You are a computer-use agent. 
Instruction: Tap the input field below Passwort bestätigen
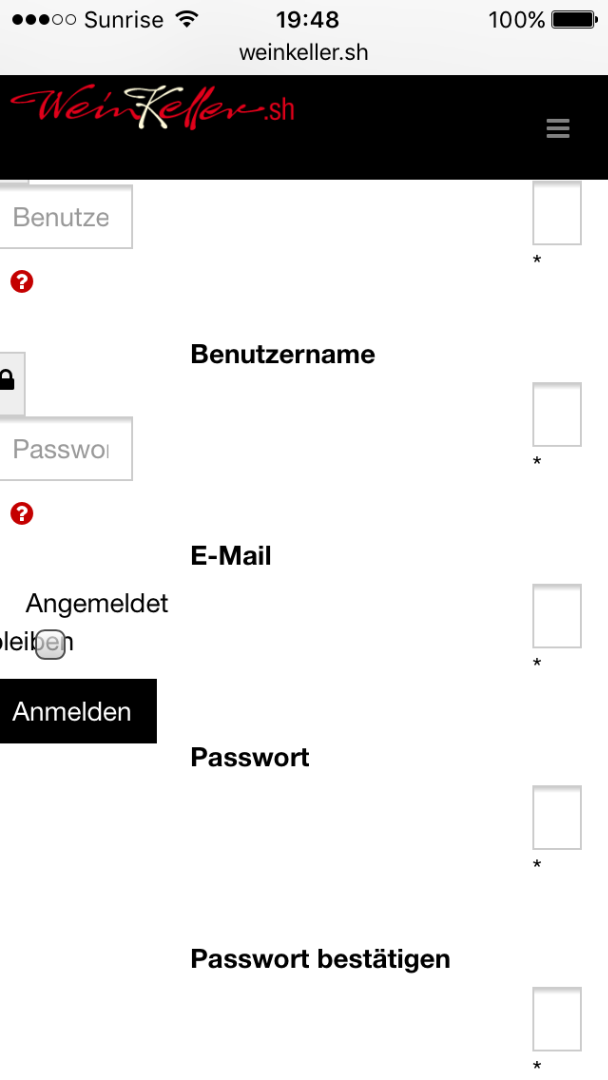(557, 1019)
